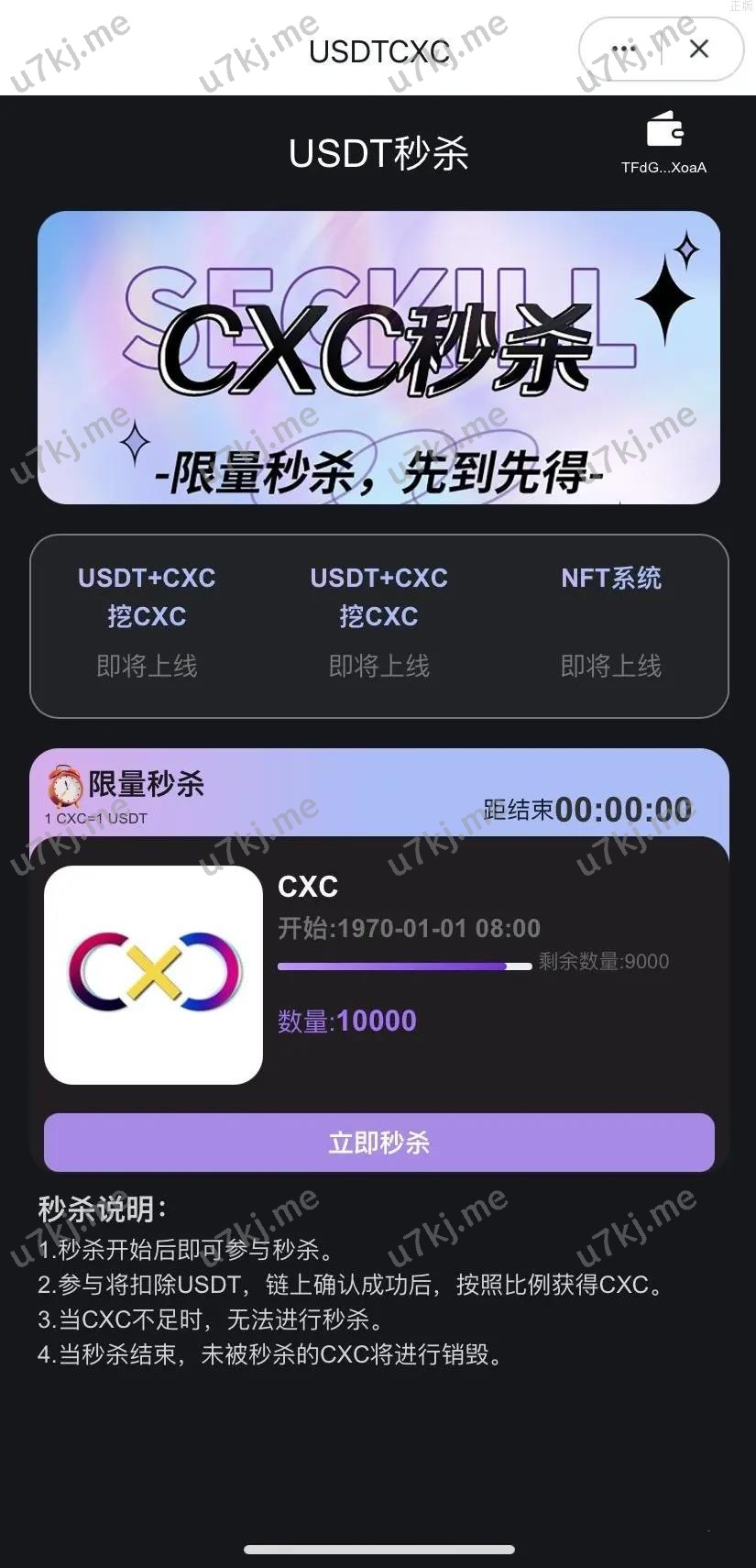Tap the CXC seckill banner image
The width and height of the screenshot is (756, 1568).
[378, 358]
